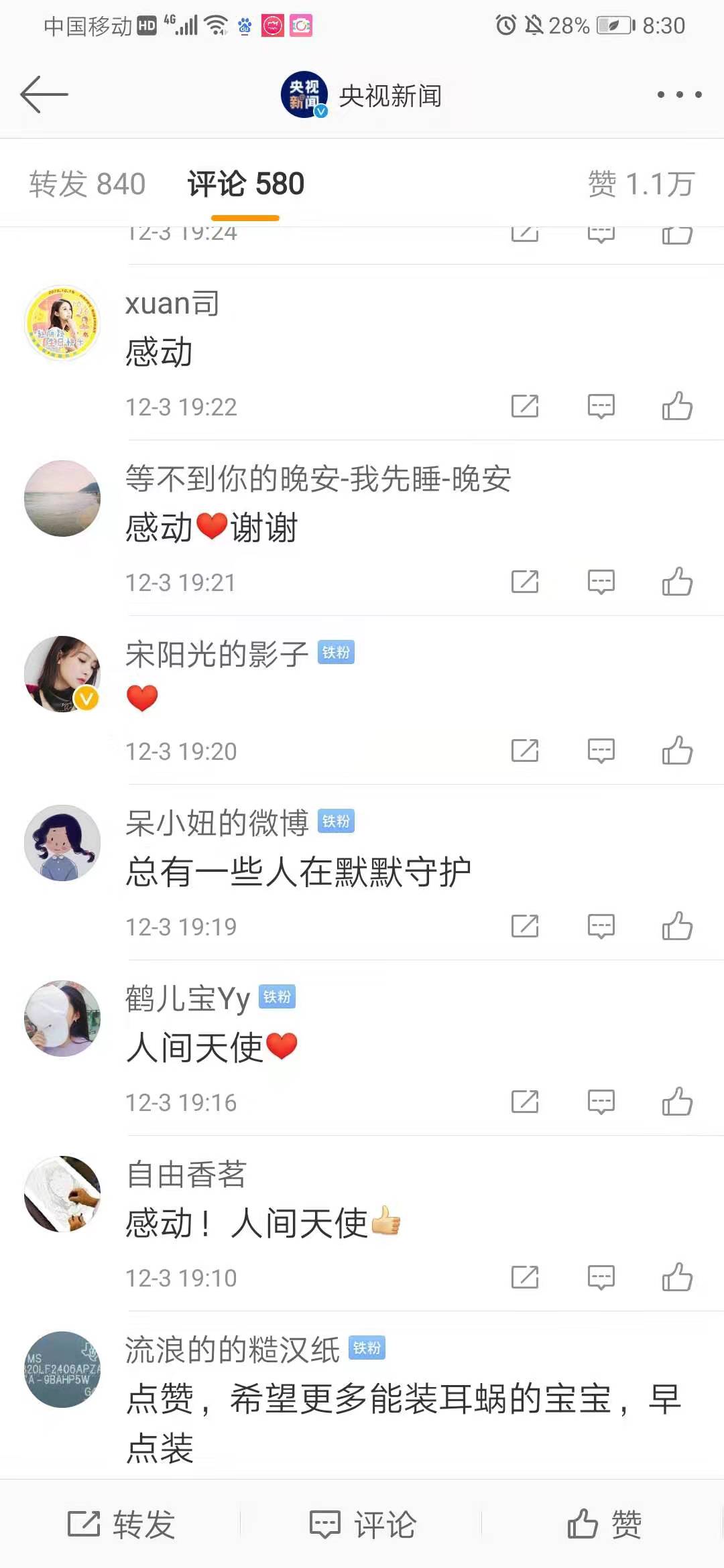
Task: Like the comment by 宋阳光的影子
Action: (x=677, y=750)
